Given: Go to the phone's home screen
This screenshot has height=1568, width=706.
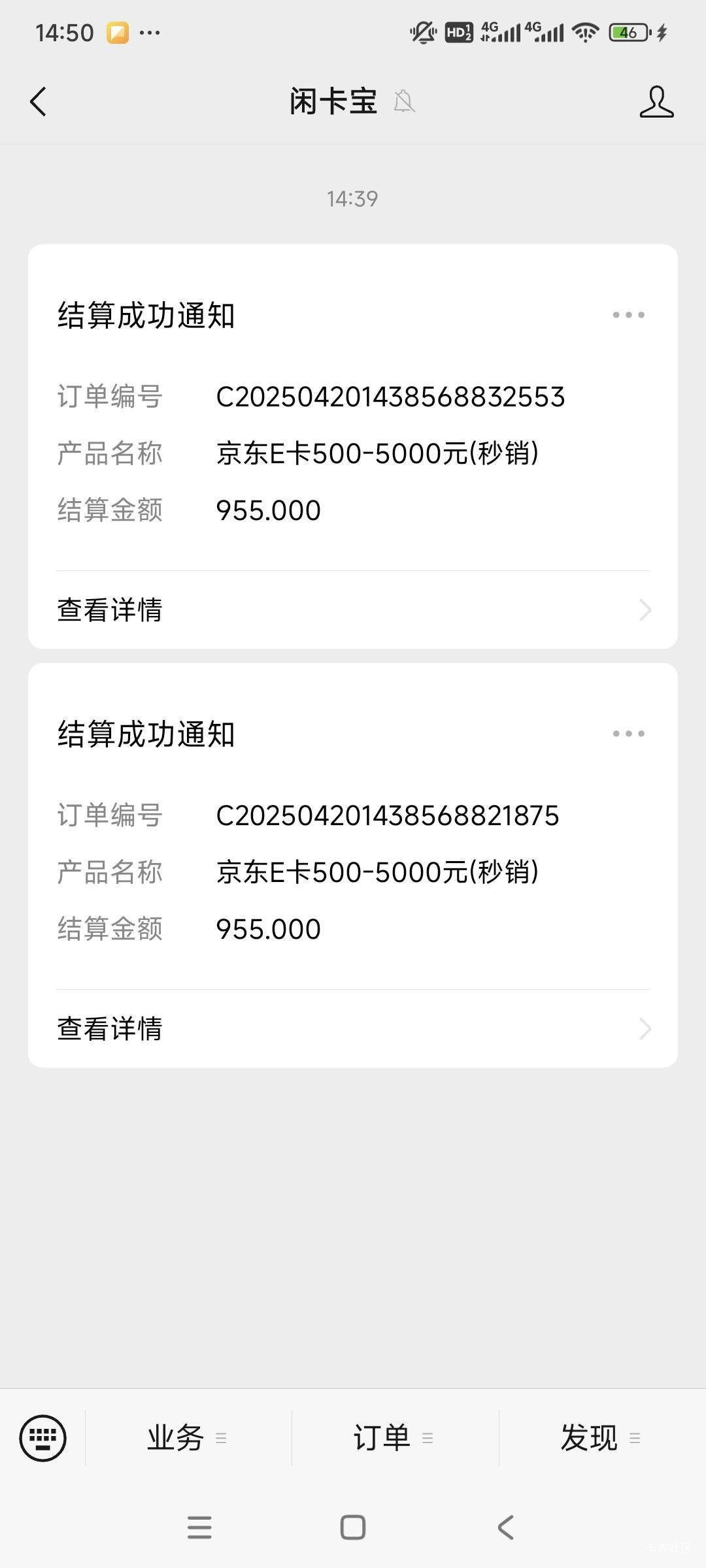Looking at the screenshot, I should point(353,1527).
